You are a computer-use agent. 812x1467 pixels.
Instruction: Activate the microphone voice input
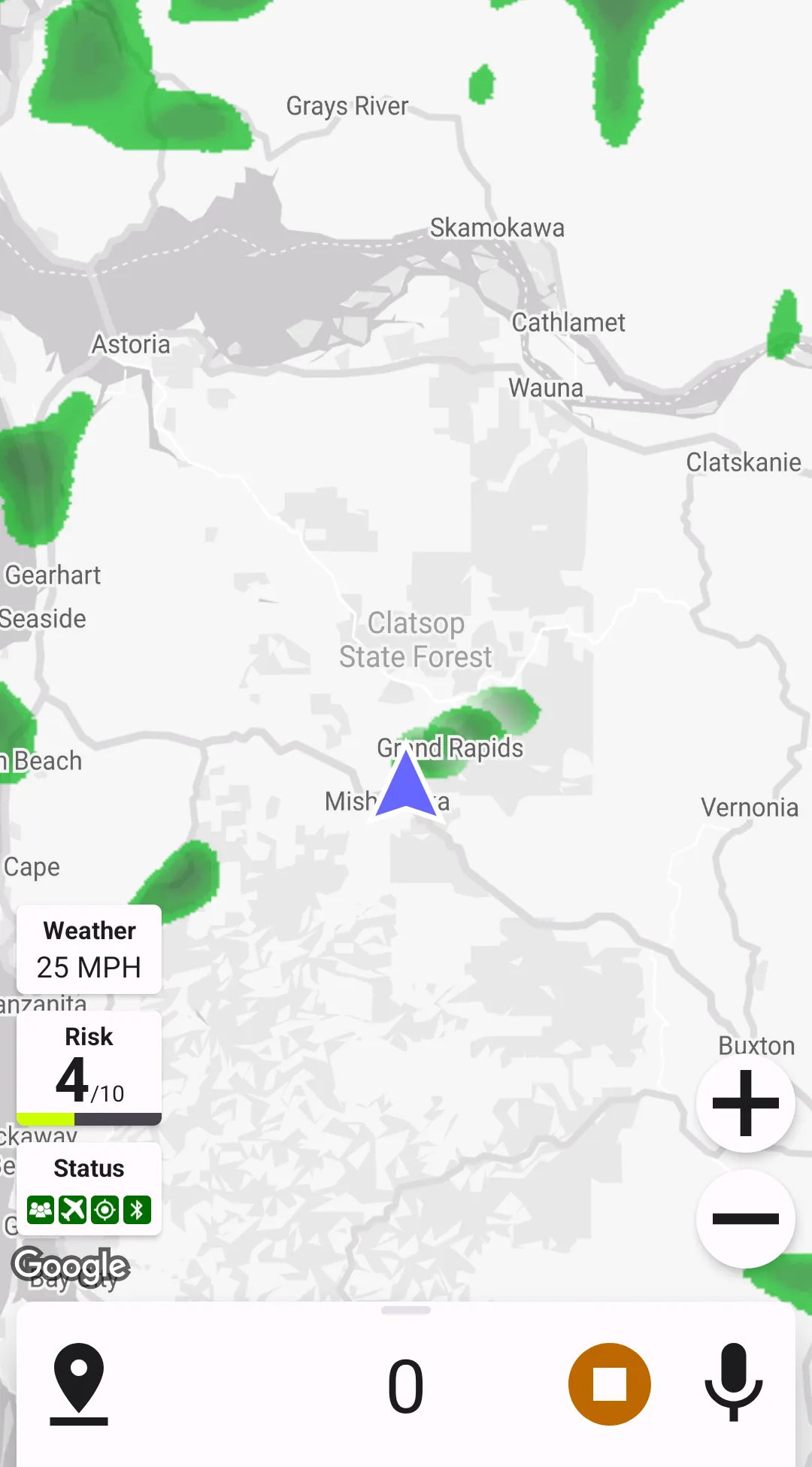[x=733, y=1383]
